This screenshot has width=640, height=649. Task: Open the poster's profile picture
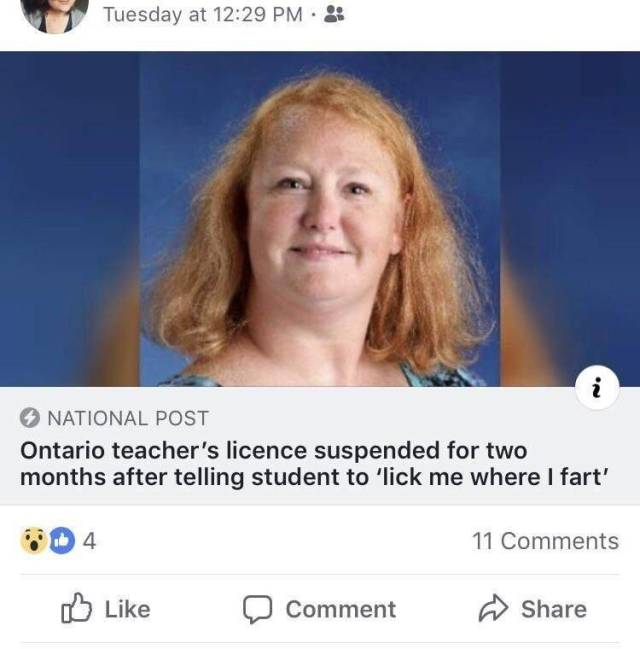pyautogui.click(x=57, y=13)
